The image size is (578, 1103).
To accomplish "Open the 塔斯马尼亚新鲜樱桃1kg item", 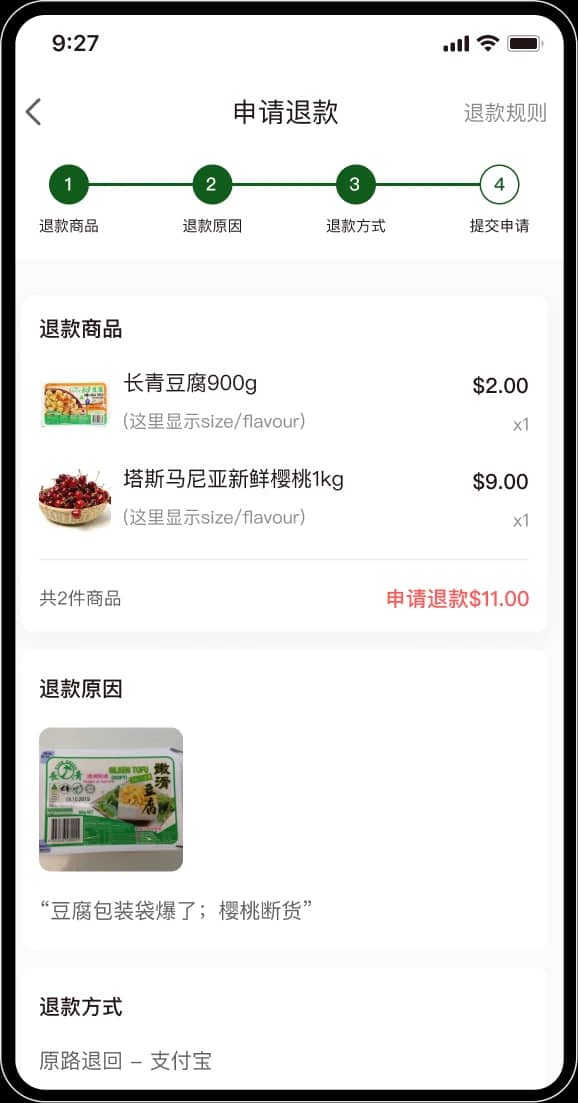I will pyautogui.click(x=283, y=500).
